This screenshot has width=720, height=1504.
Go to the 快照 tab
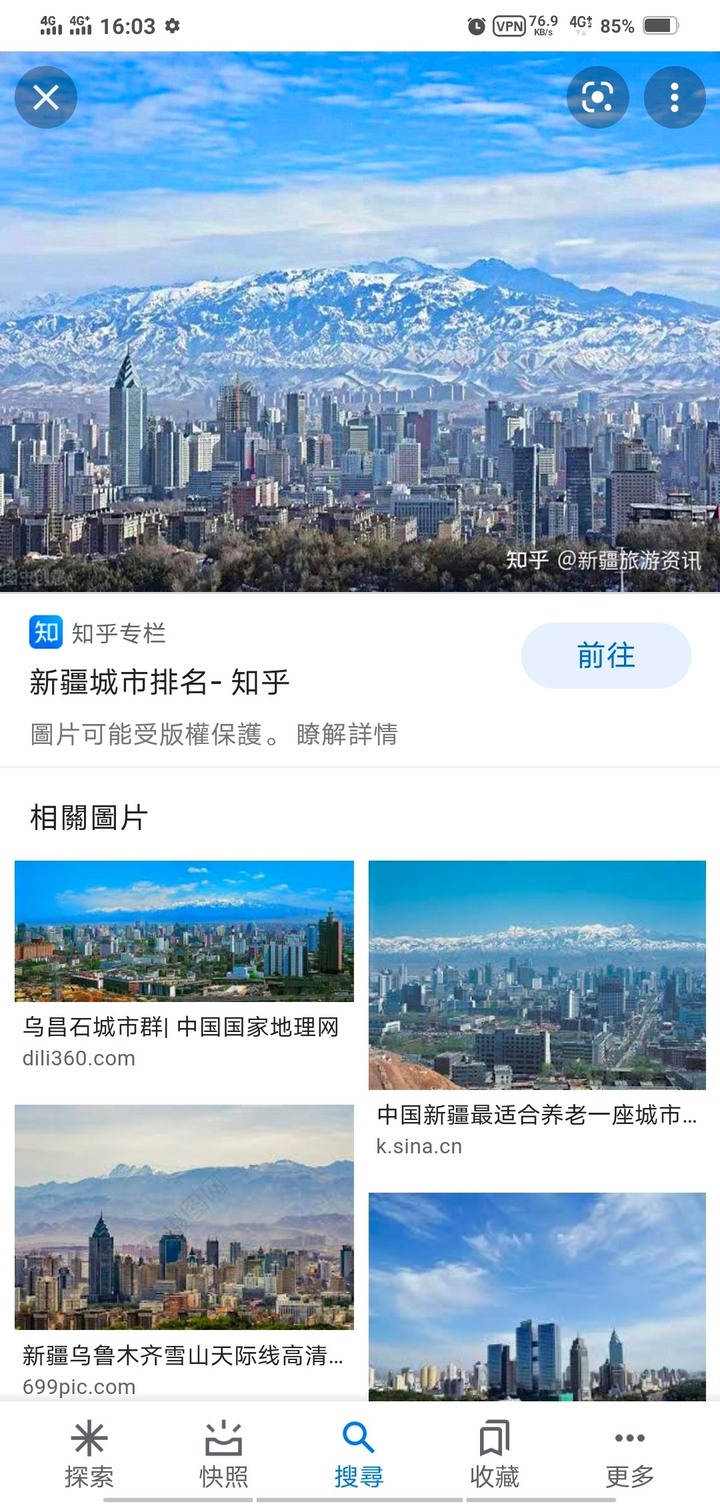coord(224,1455)
